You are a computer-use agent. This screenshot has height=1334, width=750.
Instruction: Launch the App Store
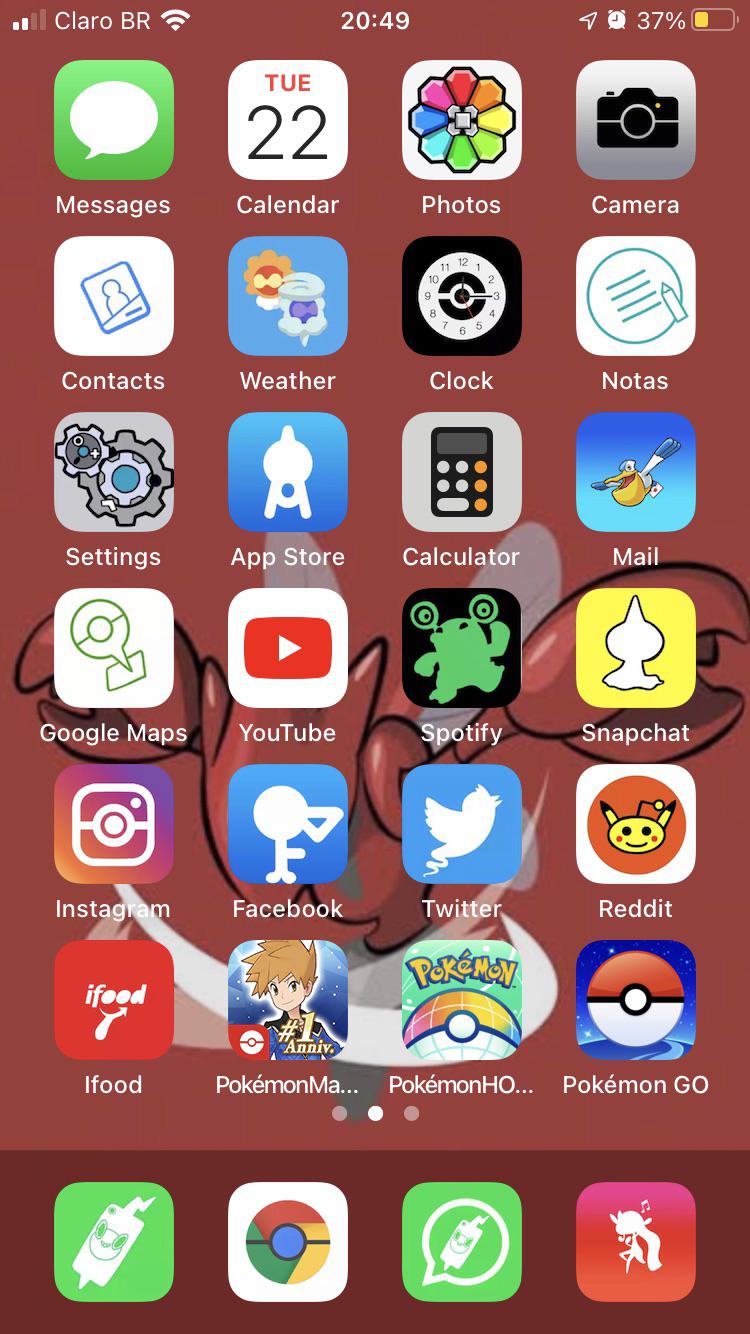pos(287,471)
